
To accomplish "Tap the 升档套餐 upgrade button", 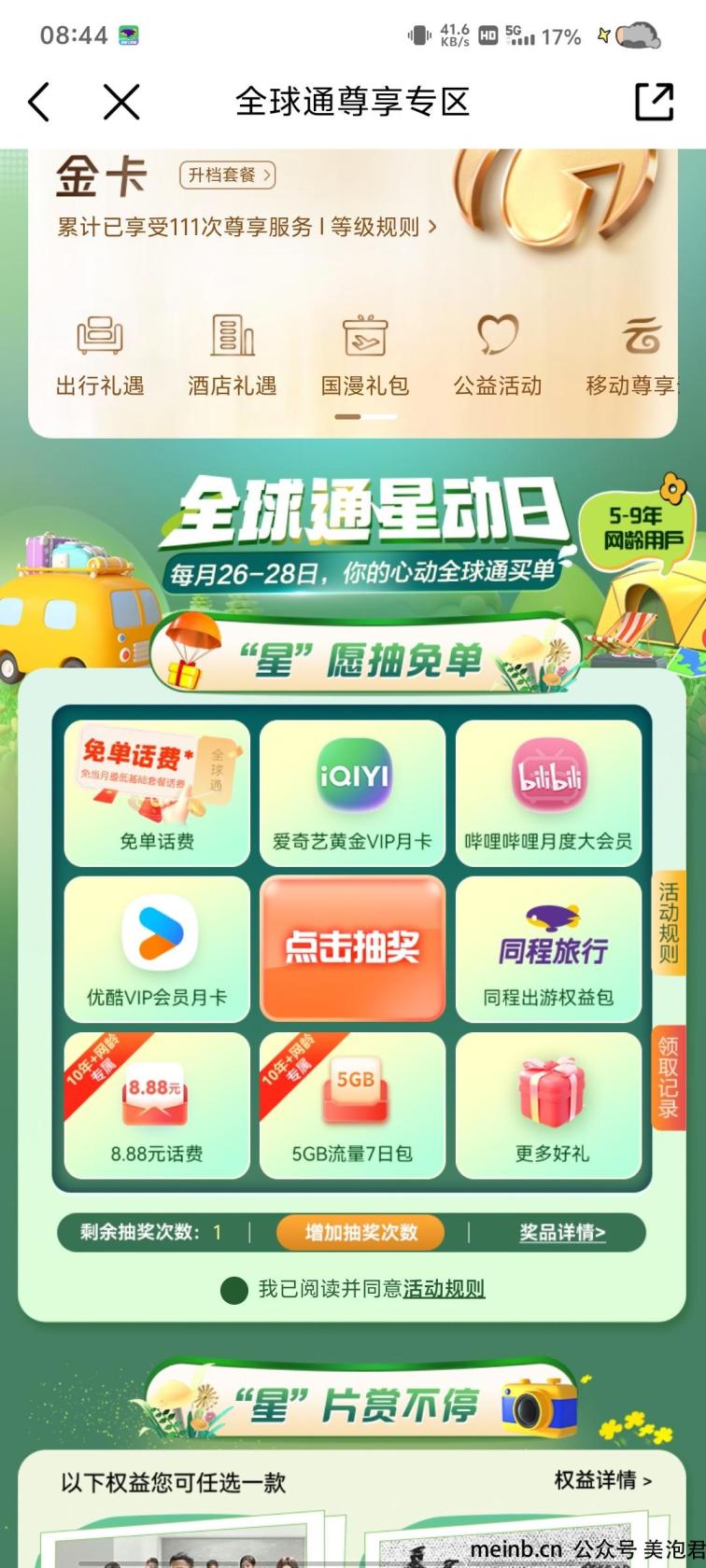I will click(x=227, y=175).
